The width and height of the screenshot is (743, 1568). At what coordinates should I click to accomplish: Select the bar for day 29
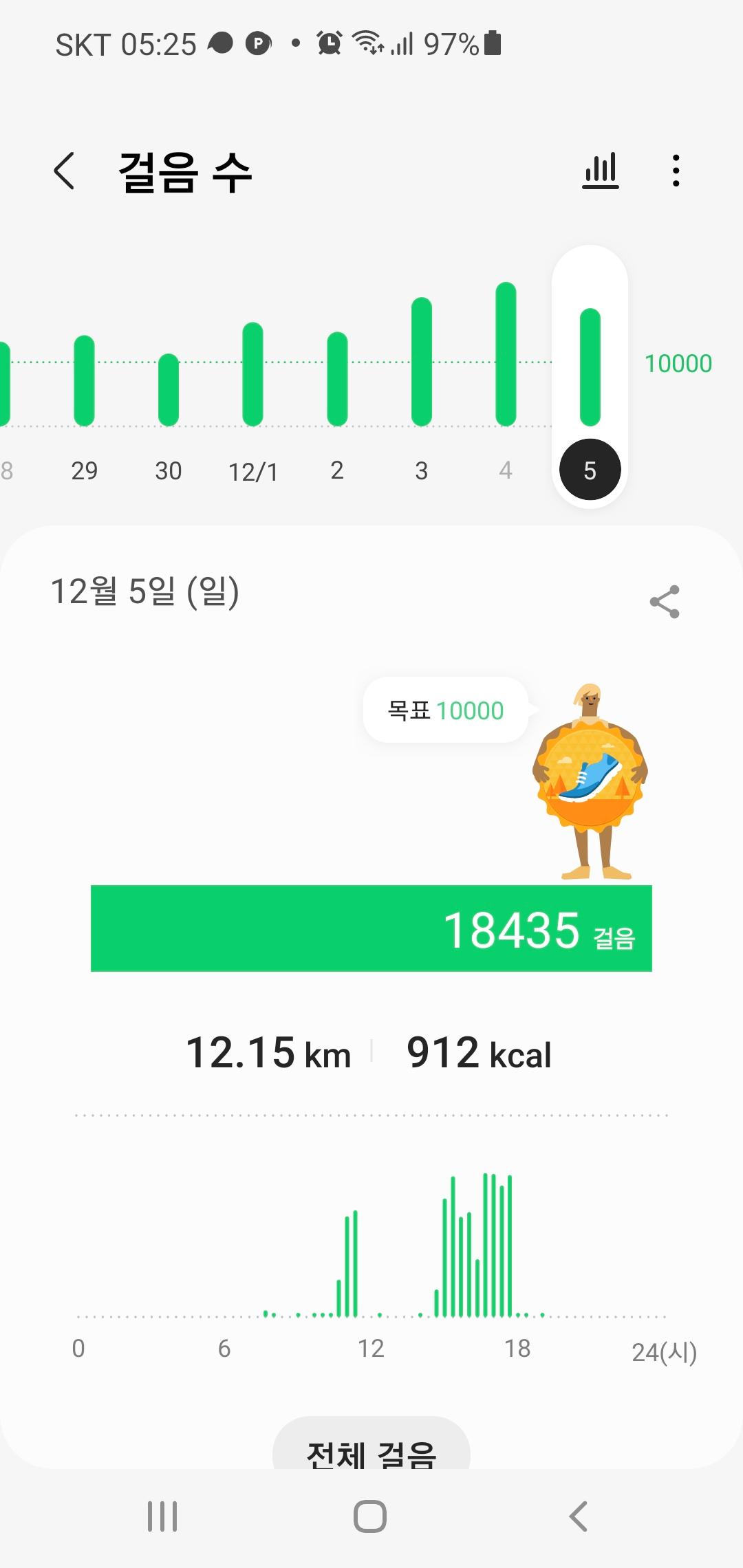tap(84, 381)
